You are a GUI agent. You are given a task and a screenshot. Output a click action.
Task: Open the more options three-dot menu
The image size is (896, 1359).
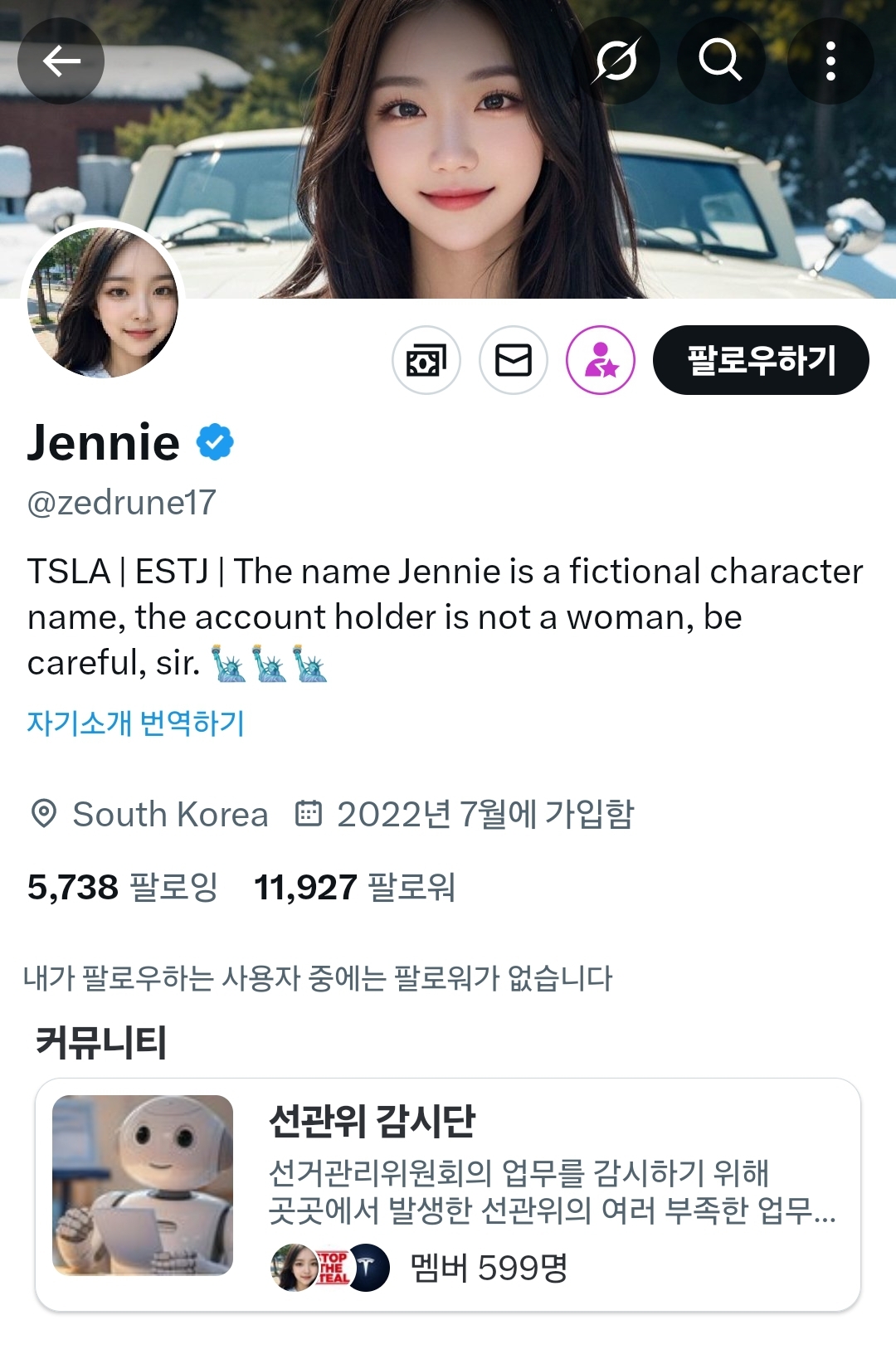830,60
